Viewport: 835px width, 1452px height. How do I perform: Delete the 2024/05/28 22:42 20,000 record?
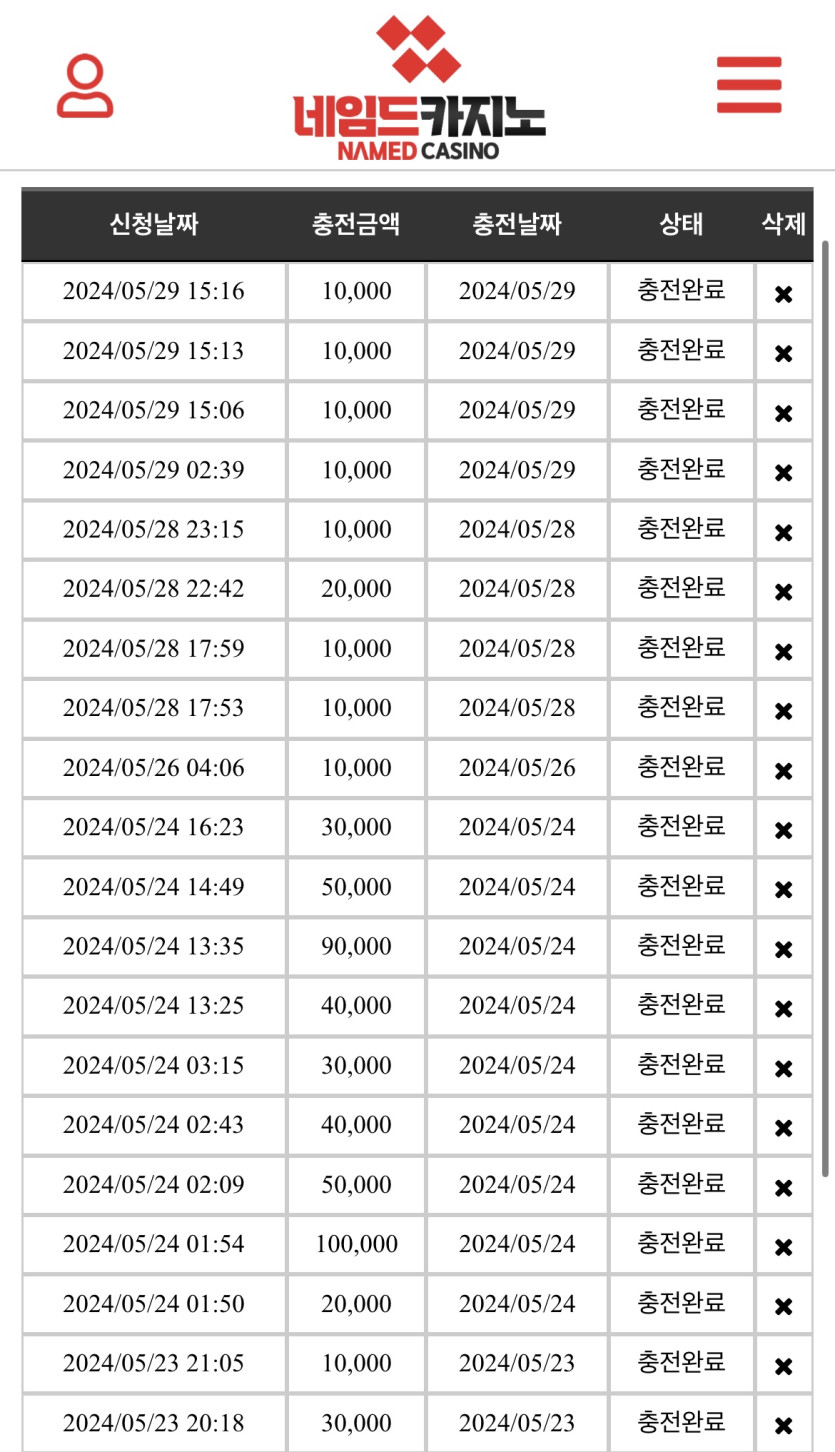coord(784,591)
